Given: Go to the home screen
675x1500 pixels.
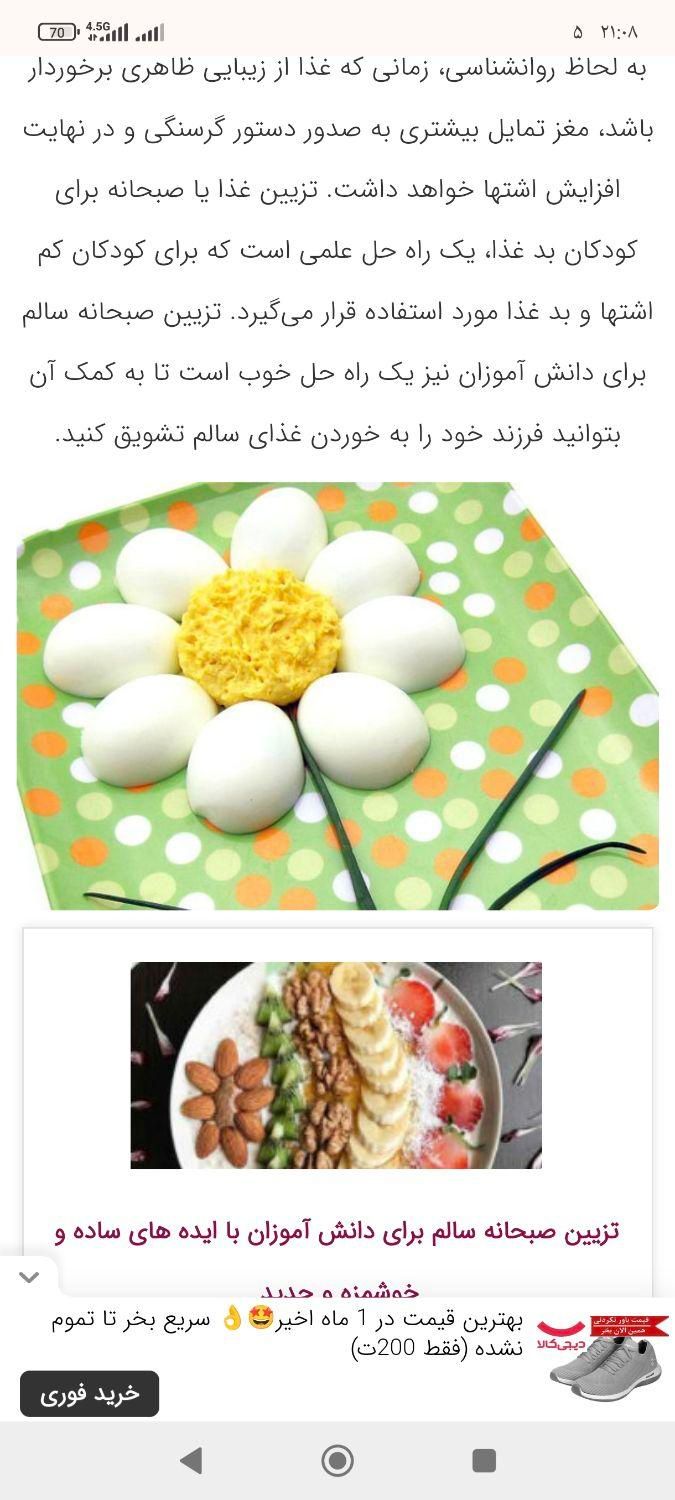Looking at the screenshot, I should point(337,1461).
